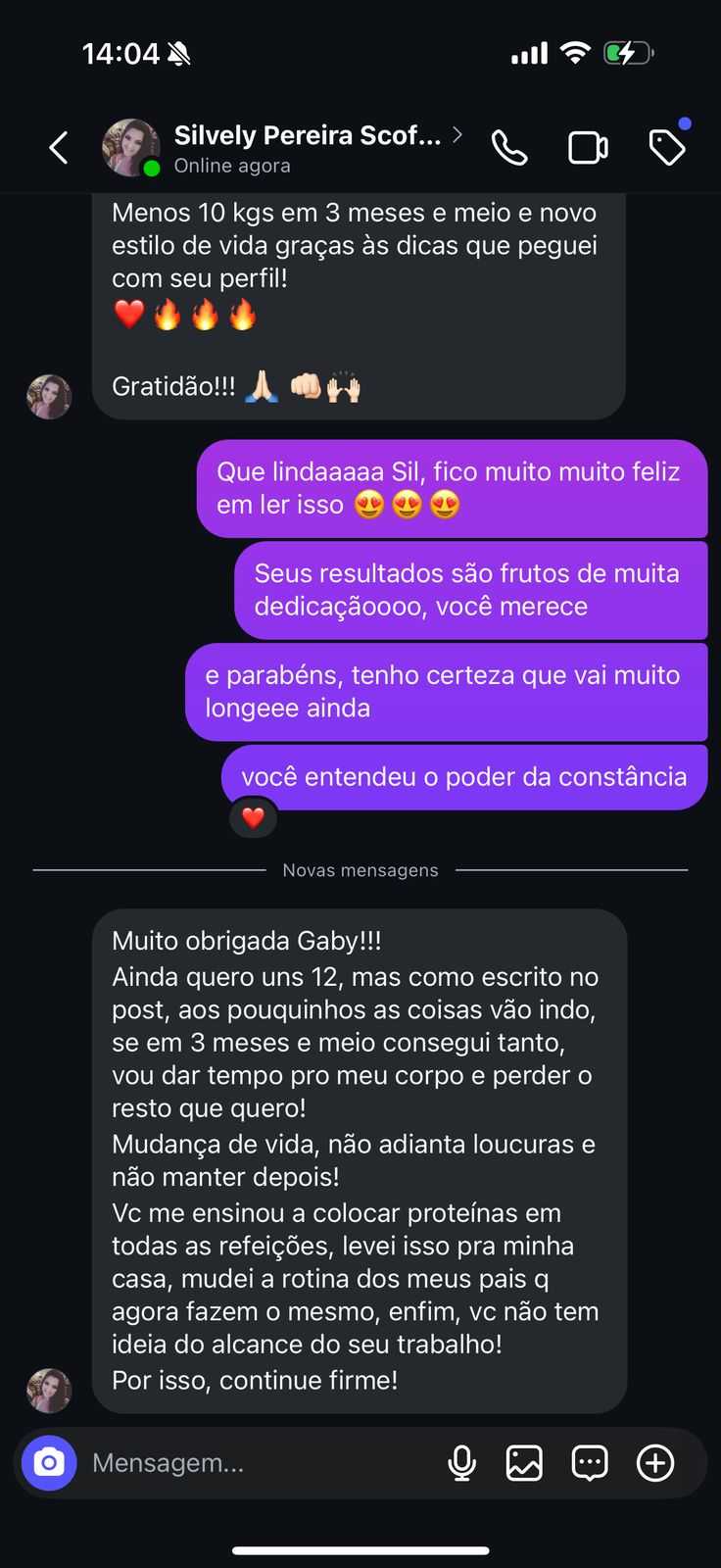Open the label tag icon
The width and height of the screenshot is (721, 1568).
(x=667, y=148)
